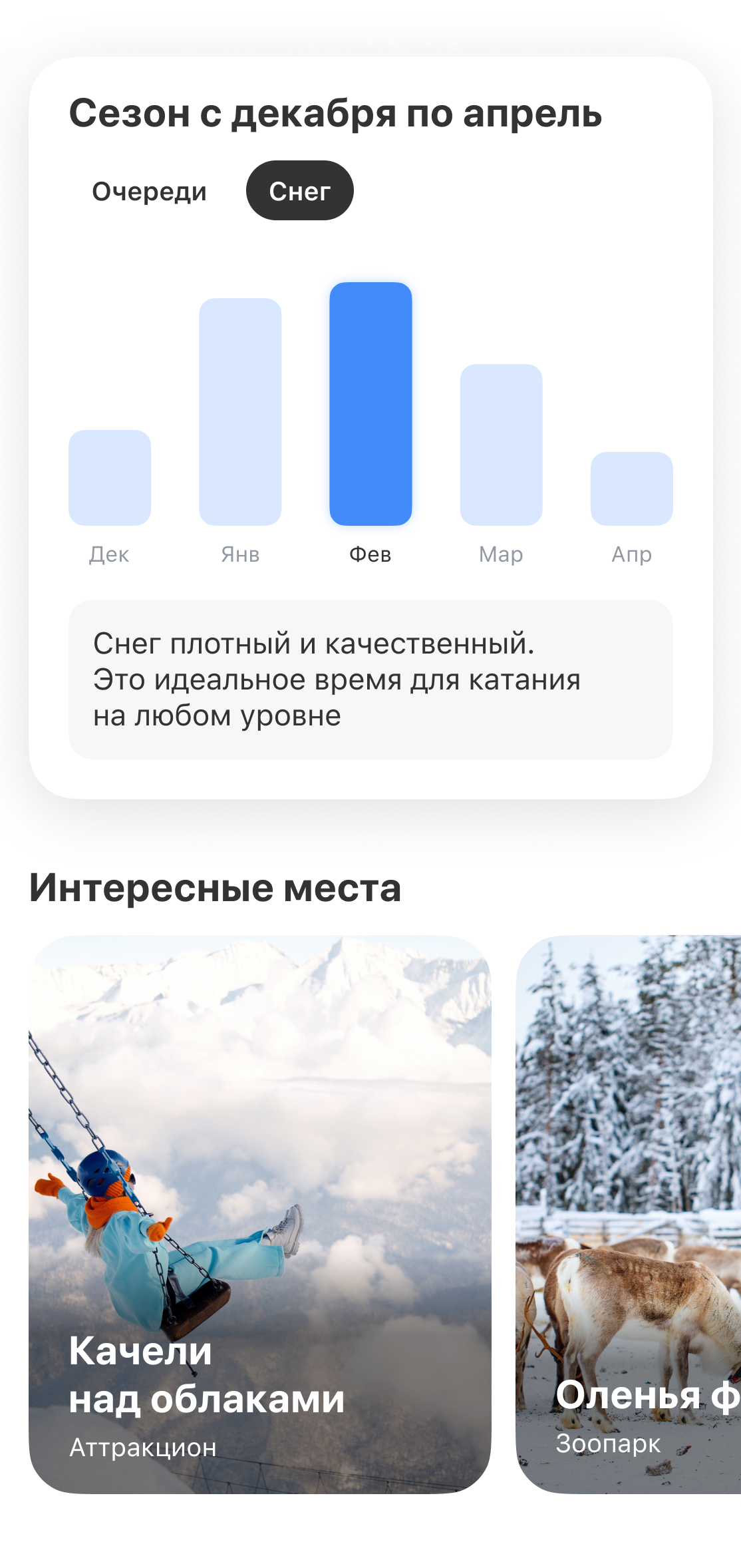Switch to the Очереди tab
The height and width of the screenshot is (1568, 741).
149,191
